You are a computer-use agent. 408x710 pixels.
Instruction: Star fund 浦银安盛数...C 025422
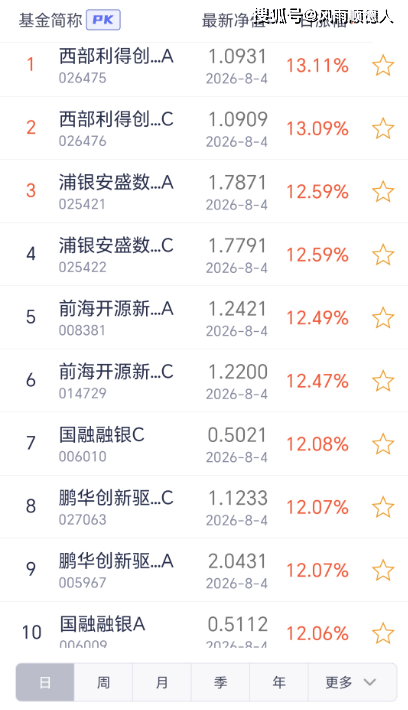[383, 254]
